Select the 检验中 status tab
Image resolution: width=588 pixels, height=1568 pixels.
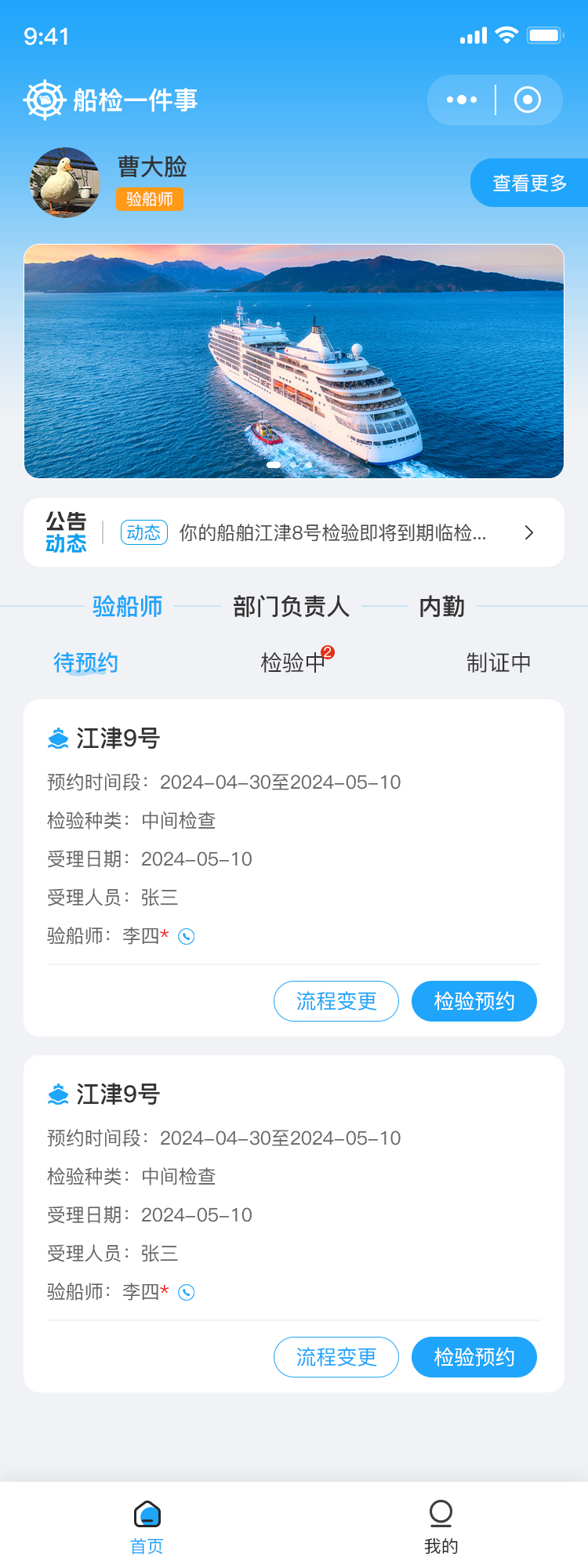[x=292, y=663]
